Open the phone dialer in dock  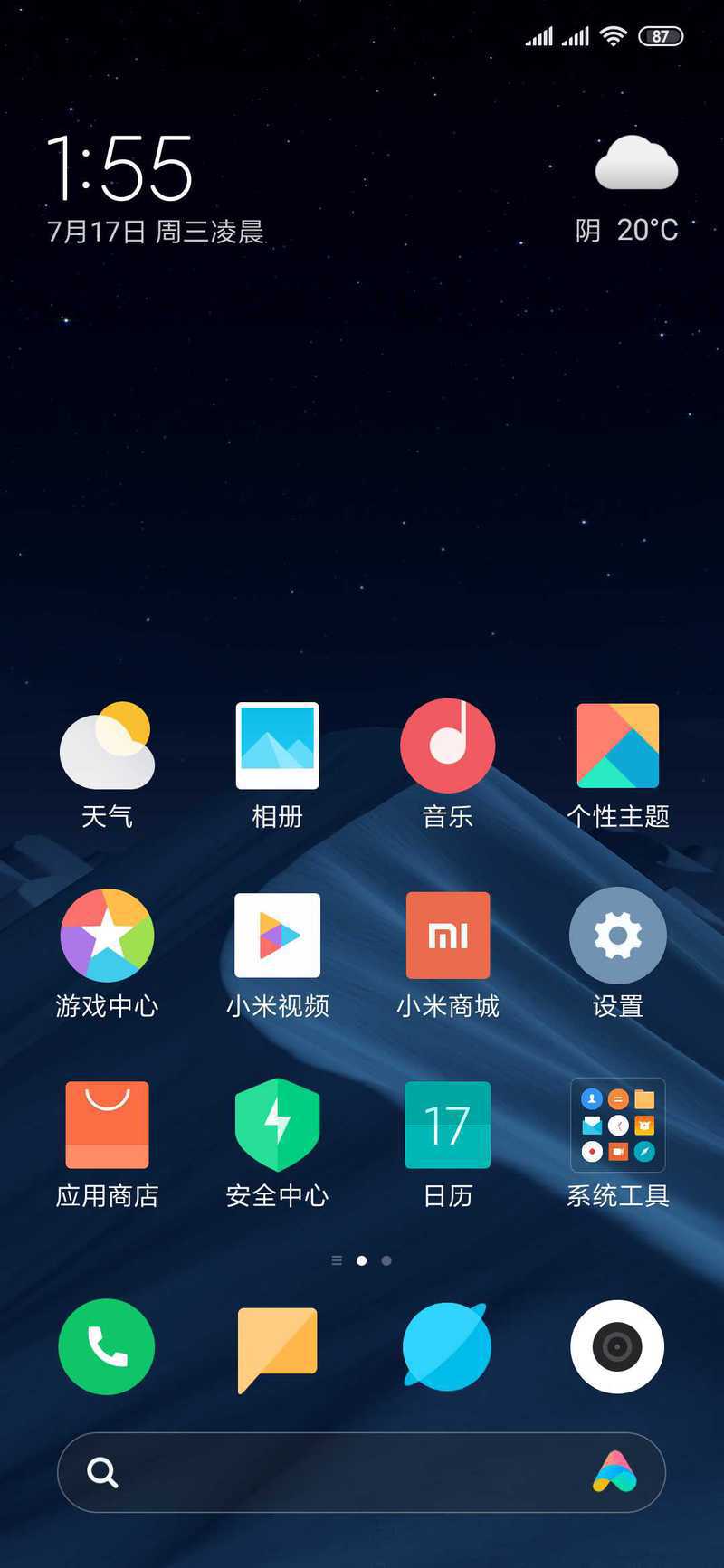[x=107, y=1346]
